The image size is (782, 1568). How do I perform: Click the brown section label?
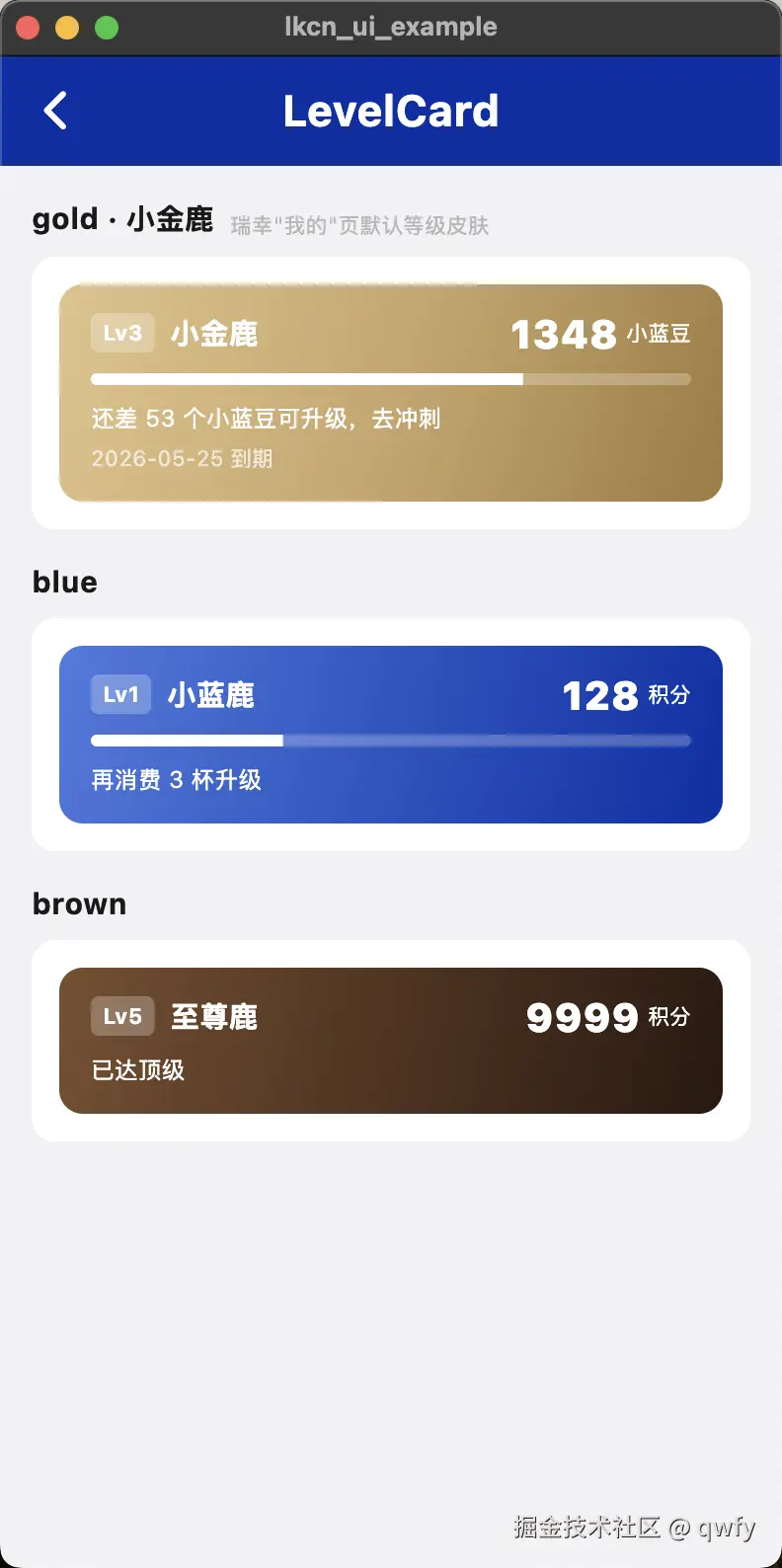79,903
